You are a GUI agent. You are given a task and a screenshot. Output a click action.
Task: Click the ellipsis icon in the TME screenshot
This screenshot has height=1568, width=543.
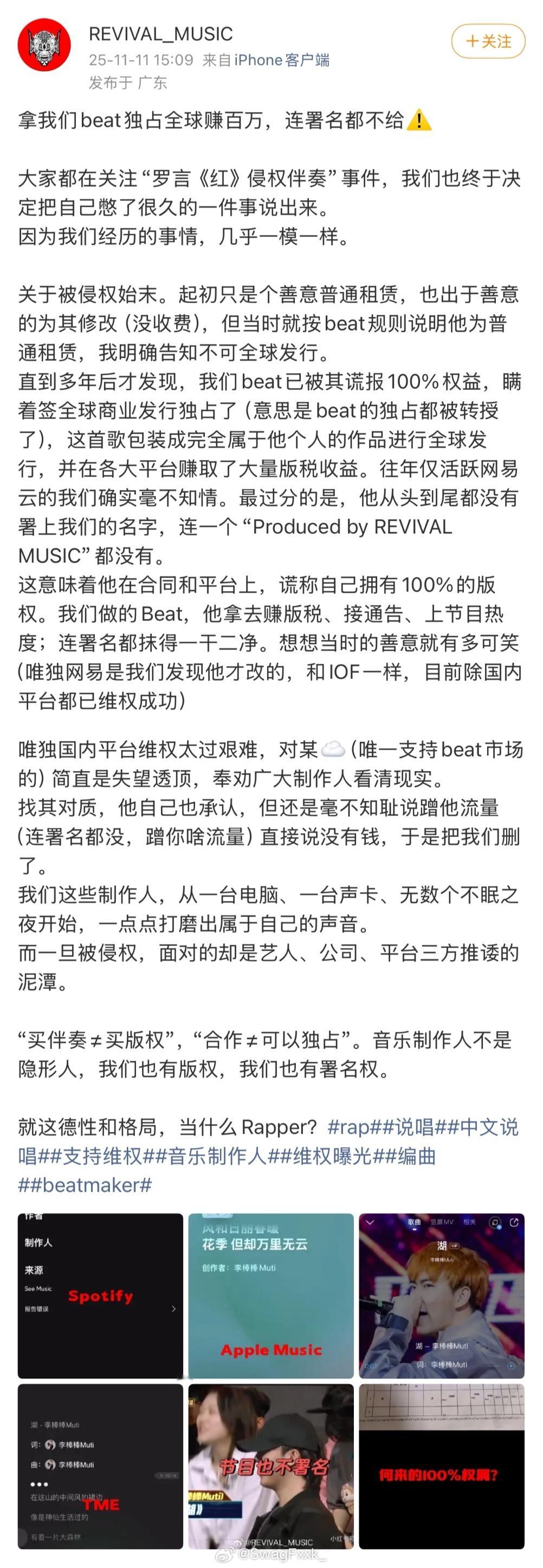pyautogui.click(x=39, y=1484)
